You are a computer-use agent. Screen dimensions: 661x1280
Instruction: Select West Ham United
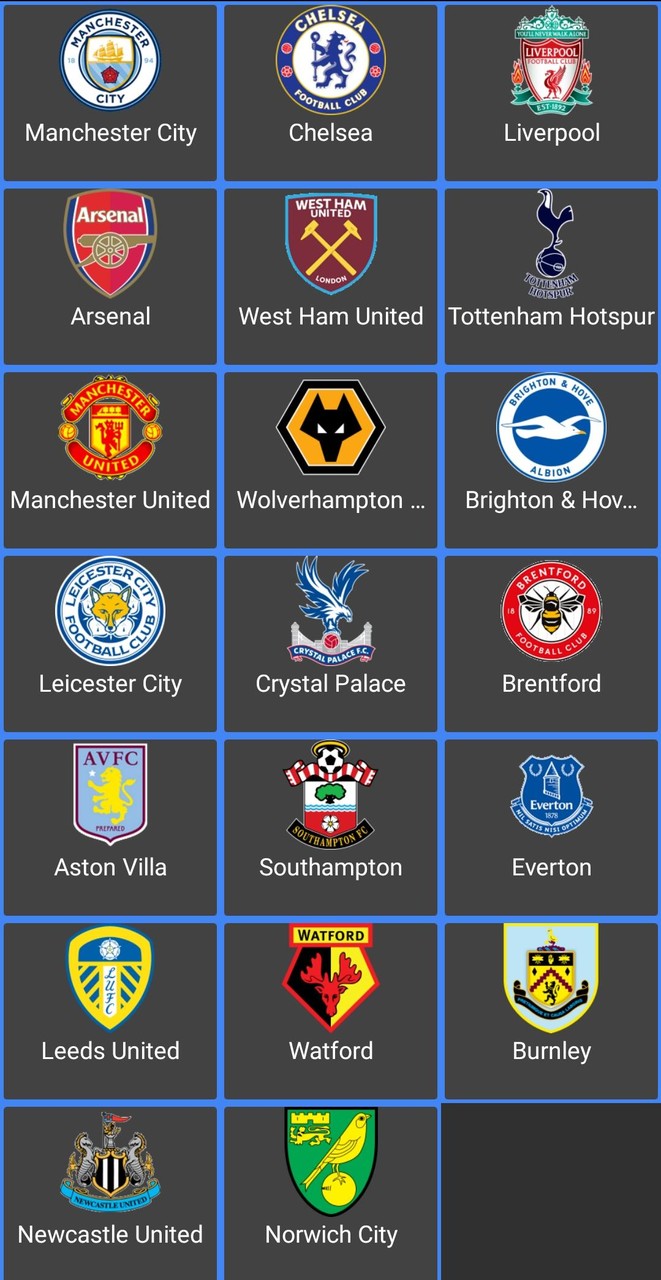330,275
